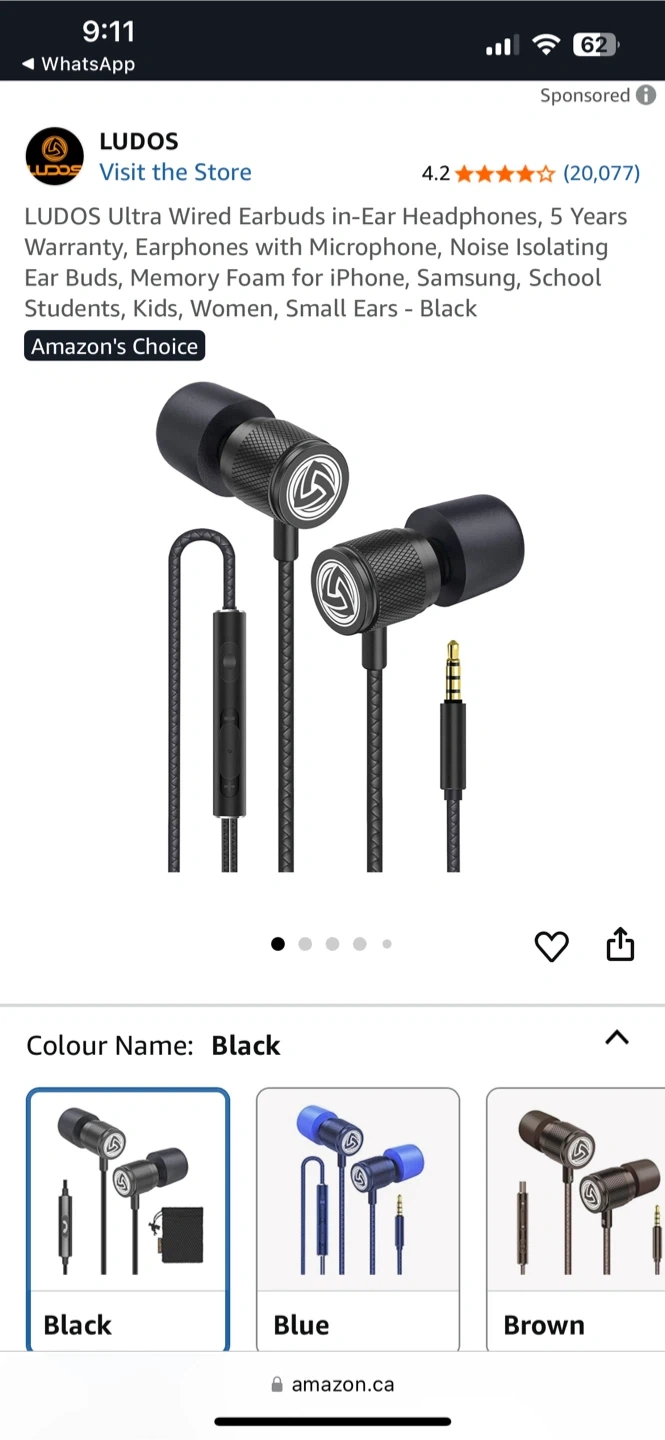The image size is (665, 1440).
Task: Return to WhatsApp via the back link
Action: point(78,64)
